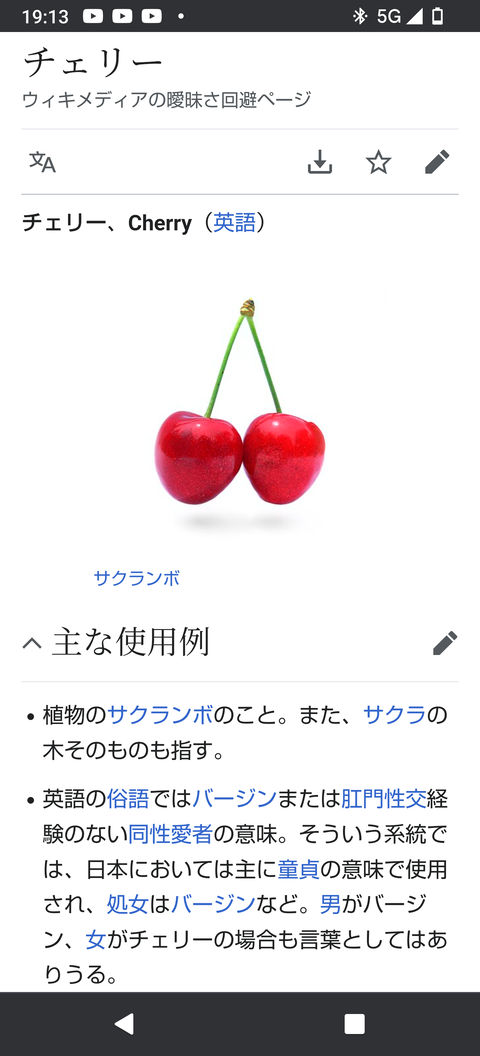Download this page
This screenshot has height=1056, width=480.
(x=320, y=162)
